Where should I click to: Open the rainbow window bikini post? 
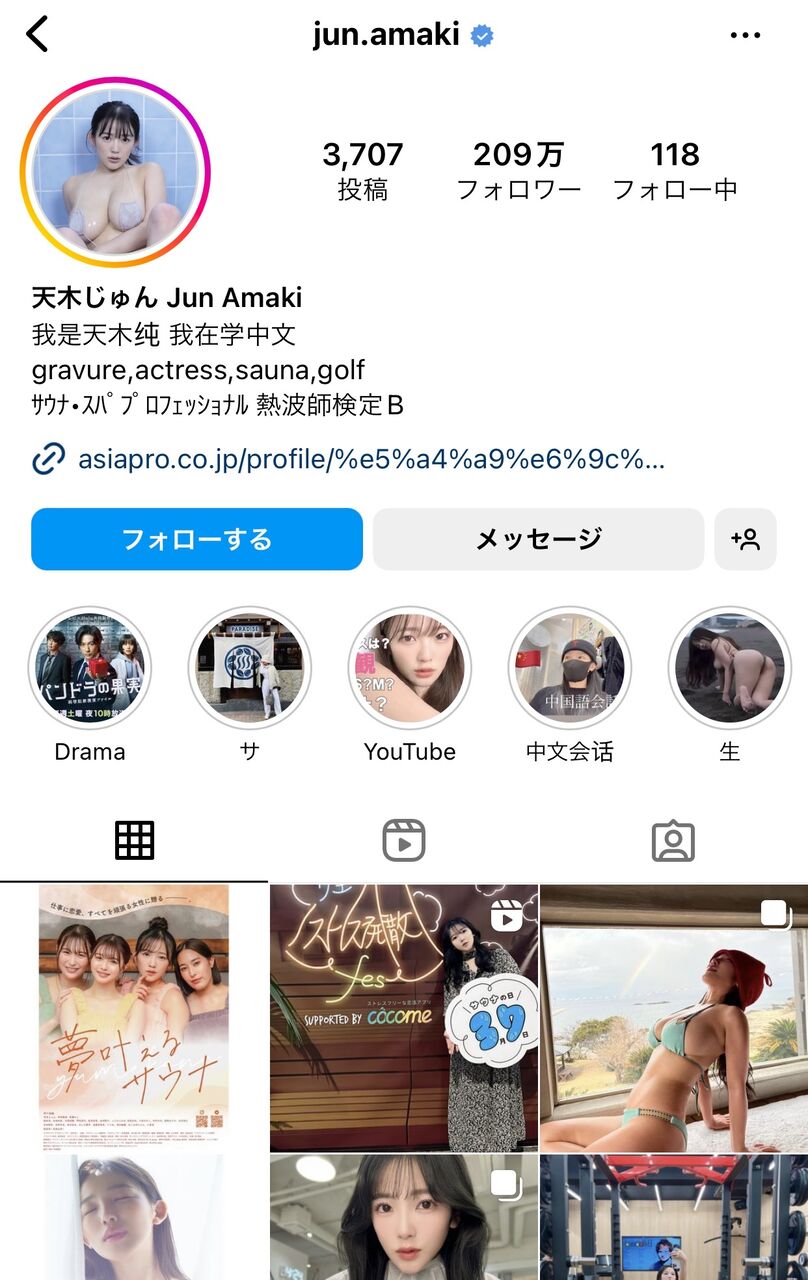pos(674,1017)
